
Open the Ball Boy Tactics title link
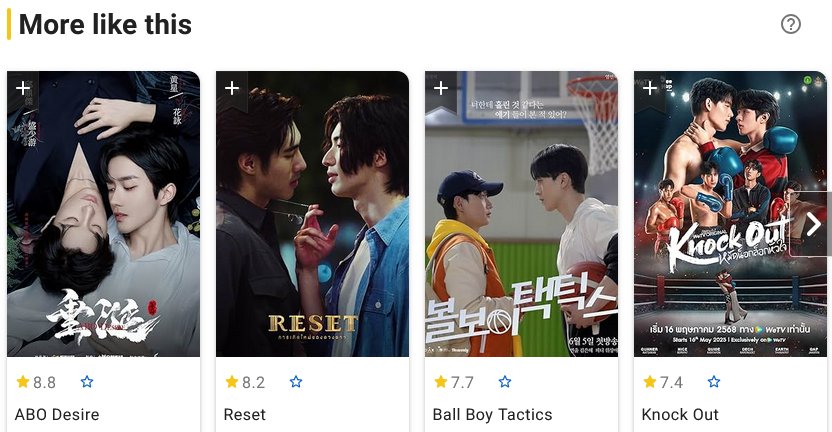click(492, 414)
